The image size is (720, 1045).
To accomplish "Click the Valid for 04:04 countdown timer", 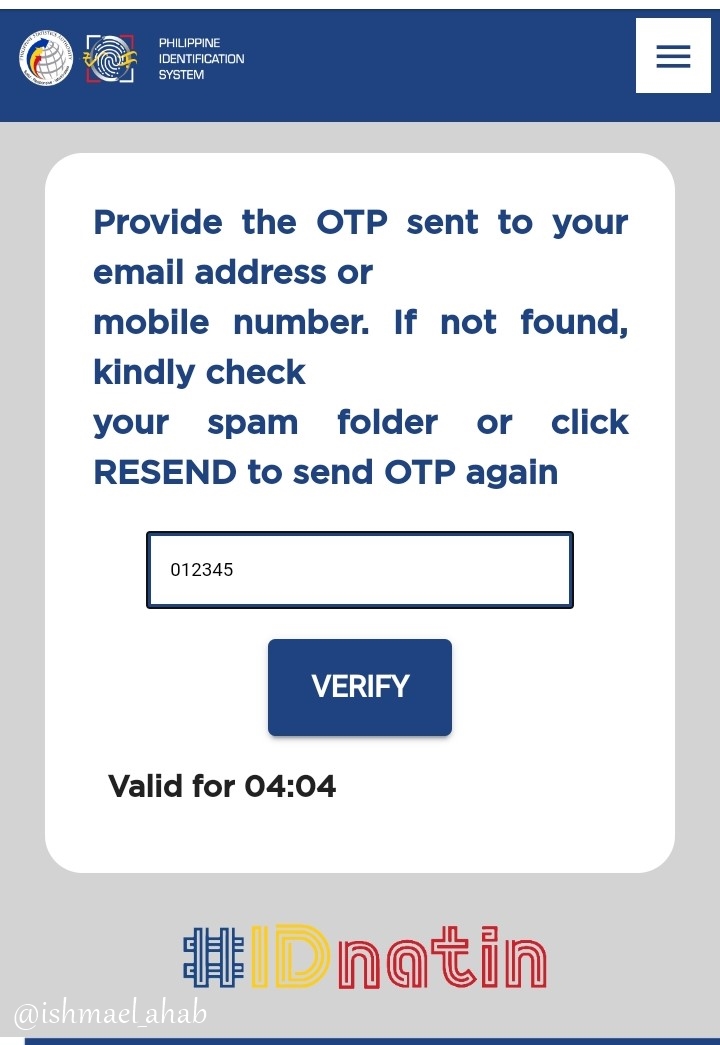I will coord(224,786).
